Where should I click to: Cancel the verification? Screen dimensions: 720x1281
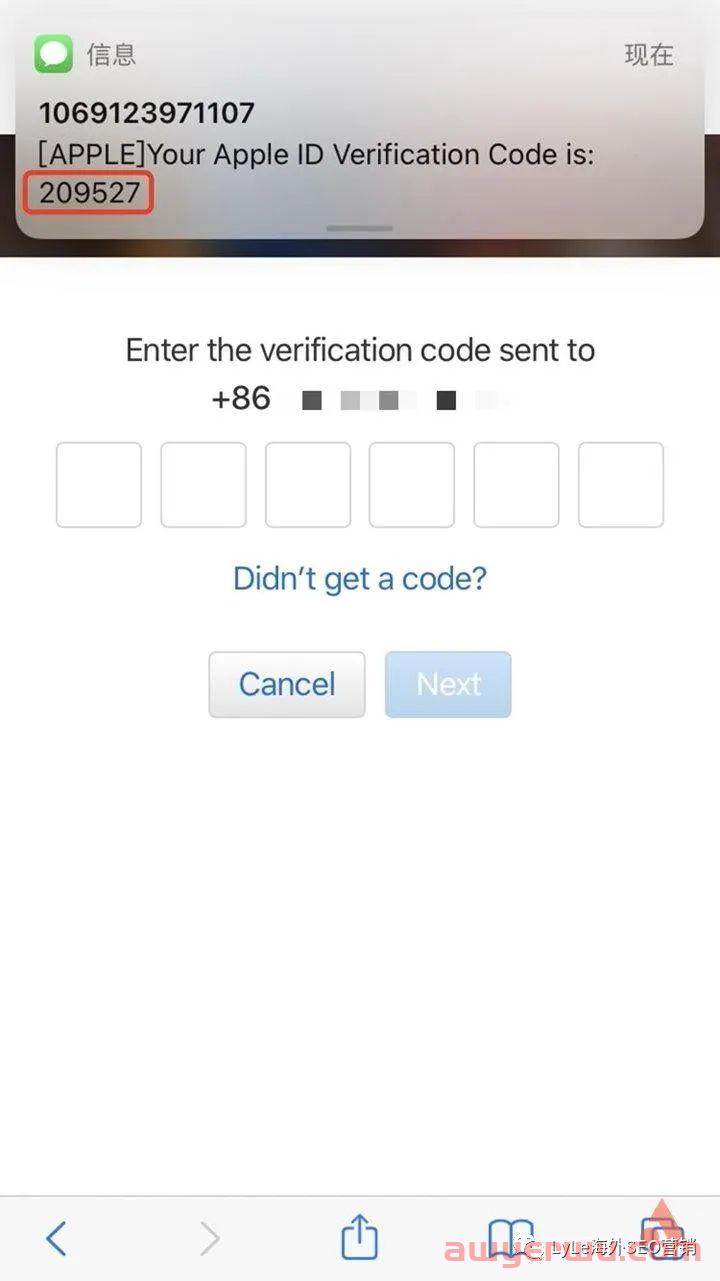point(287,685)
